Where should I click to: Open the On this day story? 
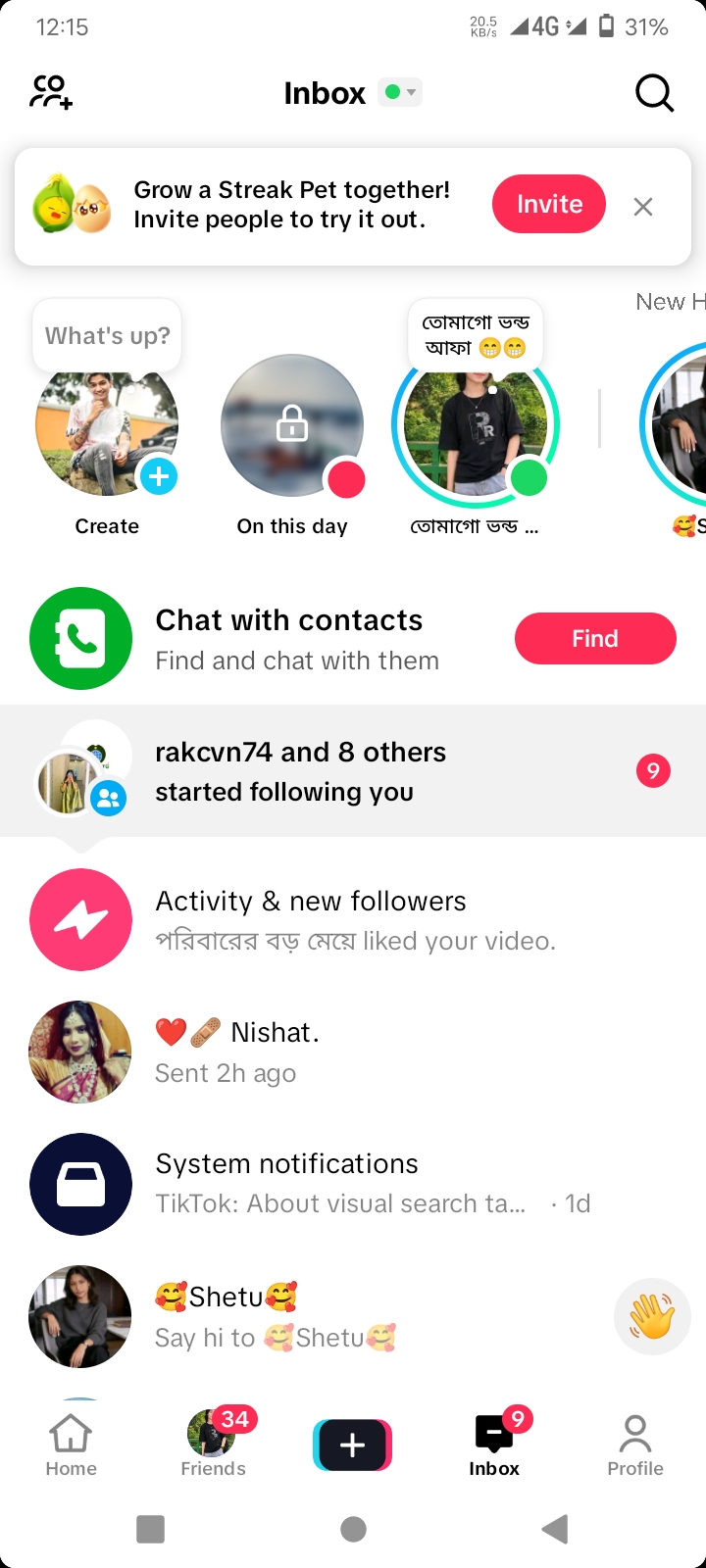292,424
